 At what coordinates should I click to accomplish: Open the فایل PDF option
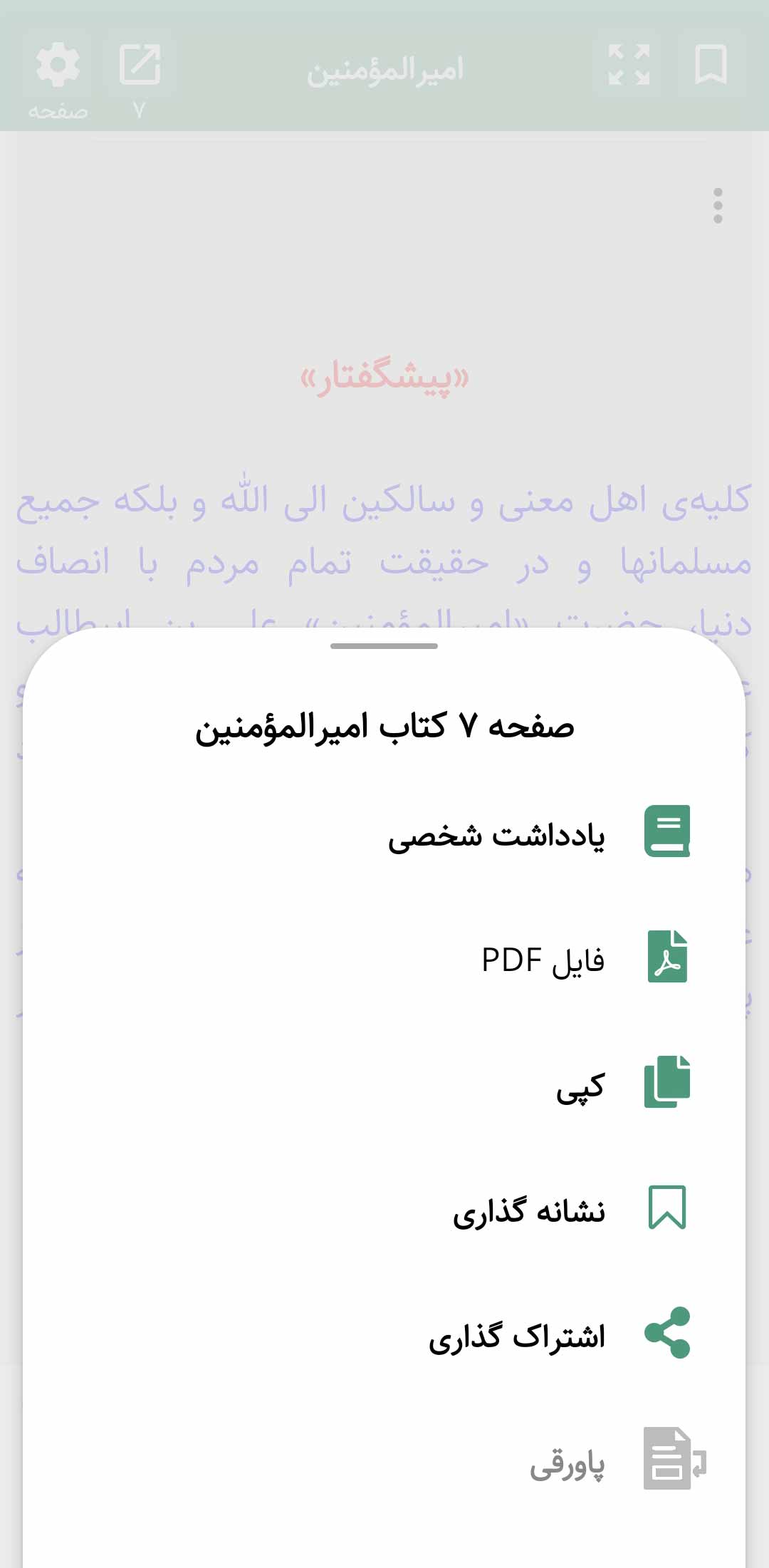coord(384,958)
